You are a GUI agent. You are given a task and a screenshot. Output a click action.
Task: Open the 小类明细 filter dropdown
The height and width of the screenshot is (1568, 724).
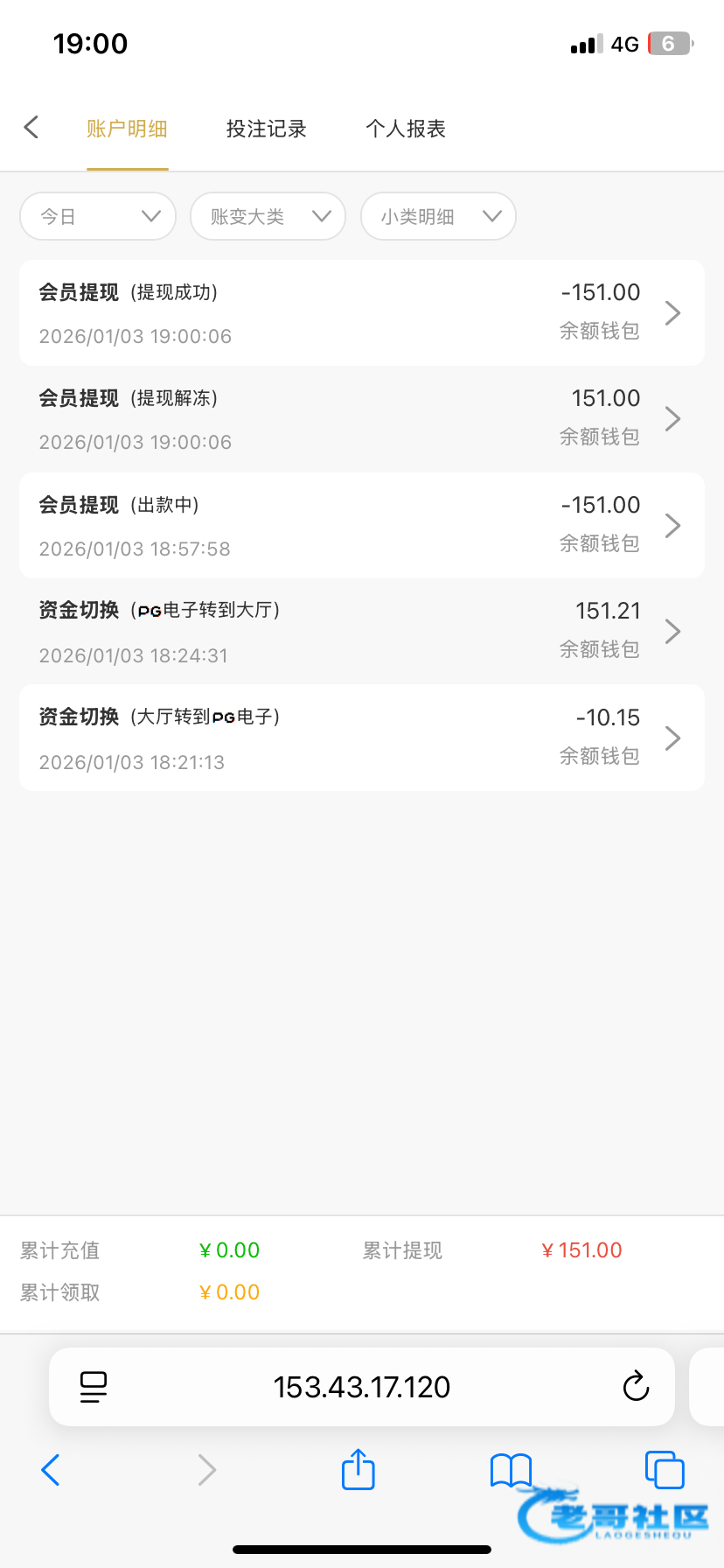point(438,216)
